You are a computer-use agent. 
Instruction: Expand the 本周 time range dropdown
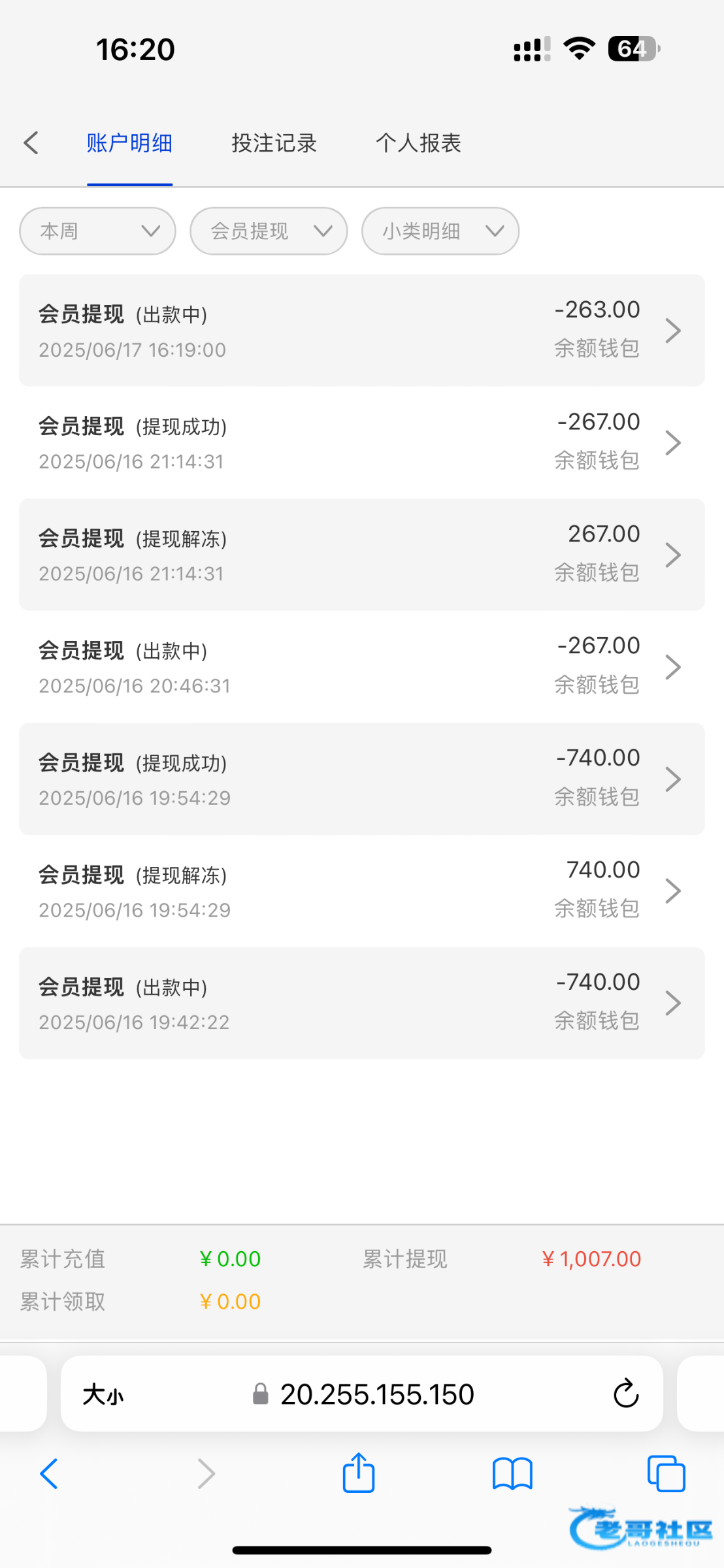[x=97, y=231]
